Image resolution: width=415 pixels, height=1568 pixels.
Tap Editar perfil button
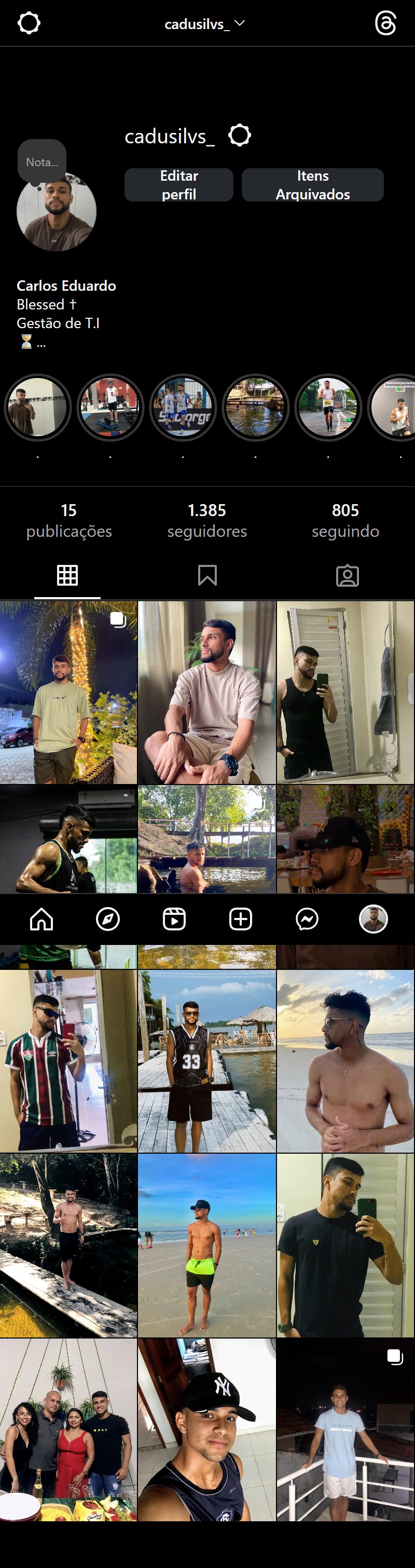click(x=179, y=185)
